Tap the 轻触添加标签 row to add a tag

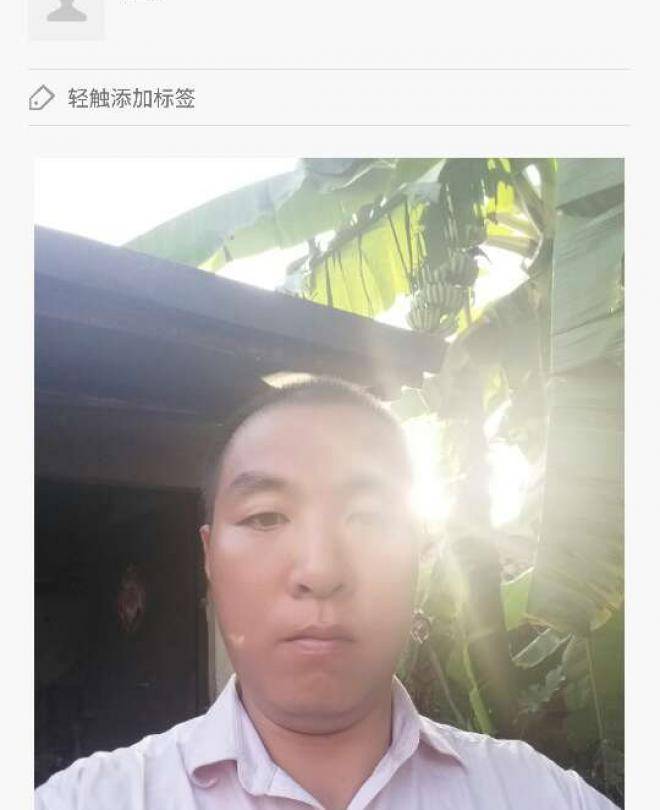pyautogui.click(x=130, y=98)
